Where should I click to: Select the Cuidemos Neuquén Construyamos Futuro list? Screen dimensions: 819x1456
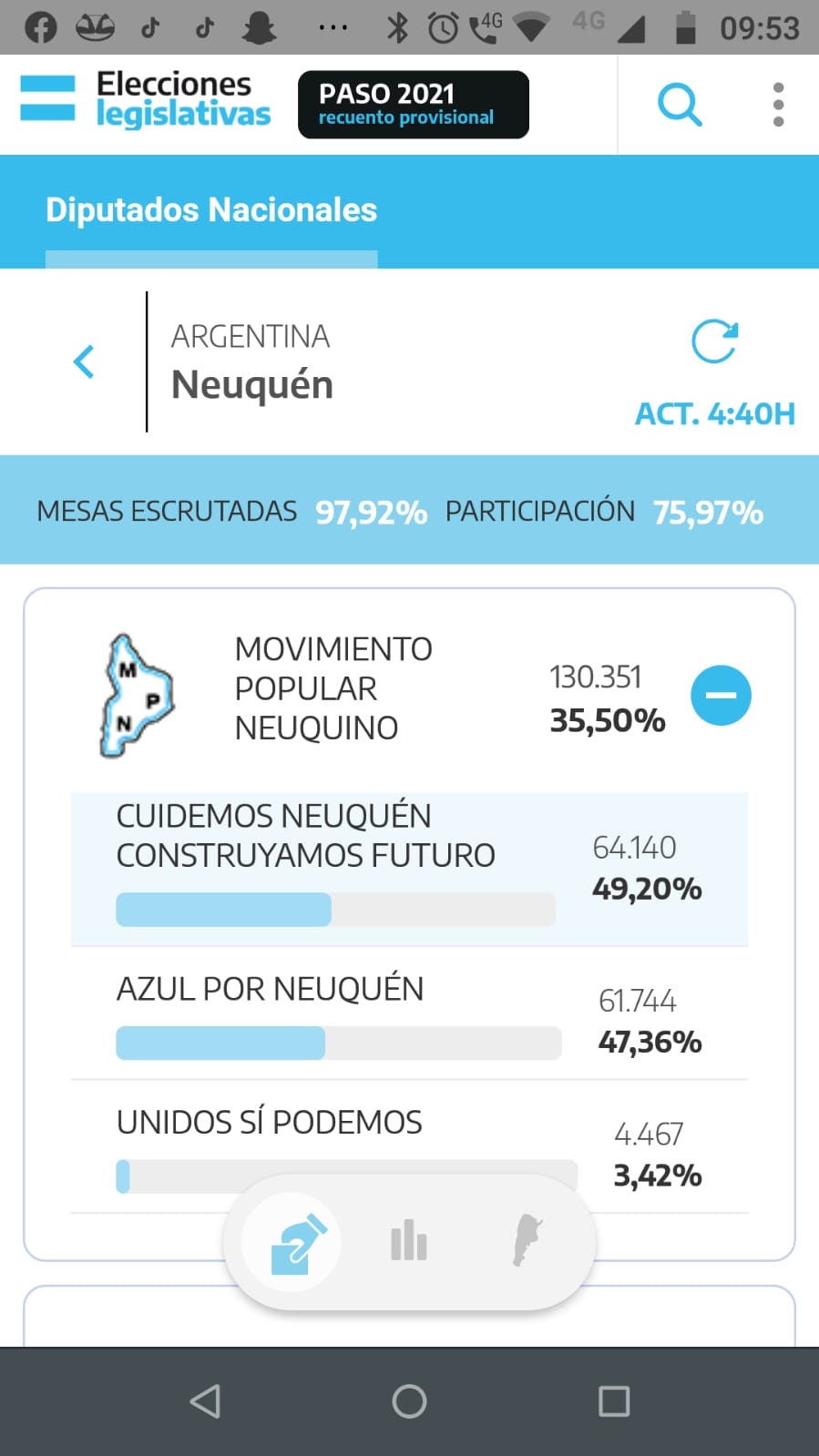pos(409,869)
